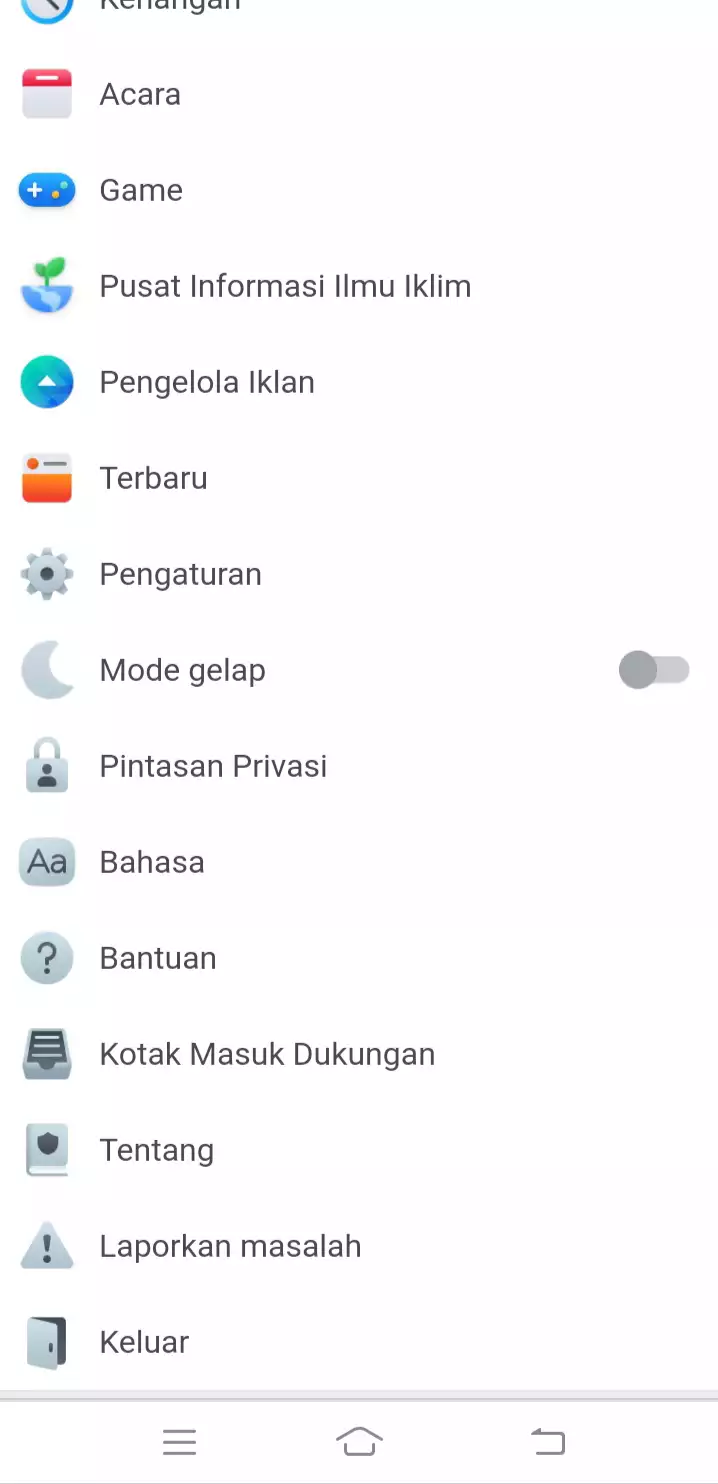The height and width of the screenshot is (1484, 718).
Task: Open the Terbaru feed
Action: (x=359, y=478)
